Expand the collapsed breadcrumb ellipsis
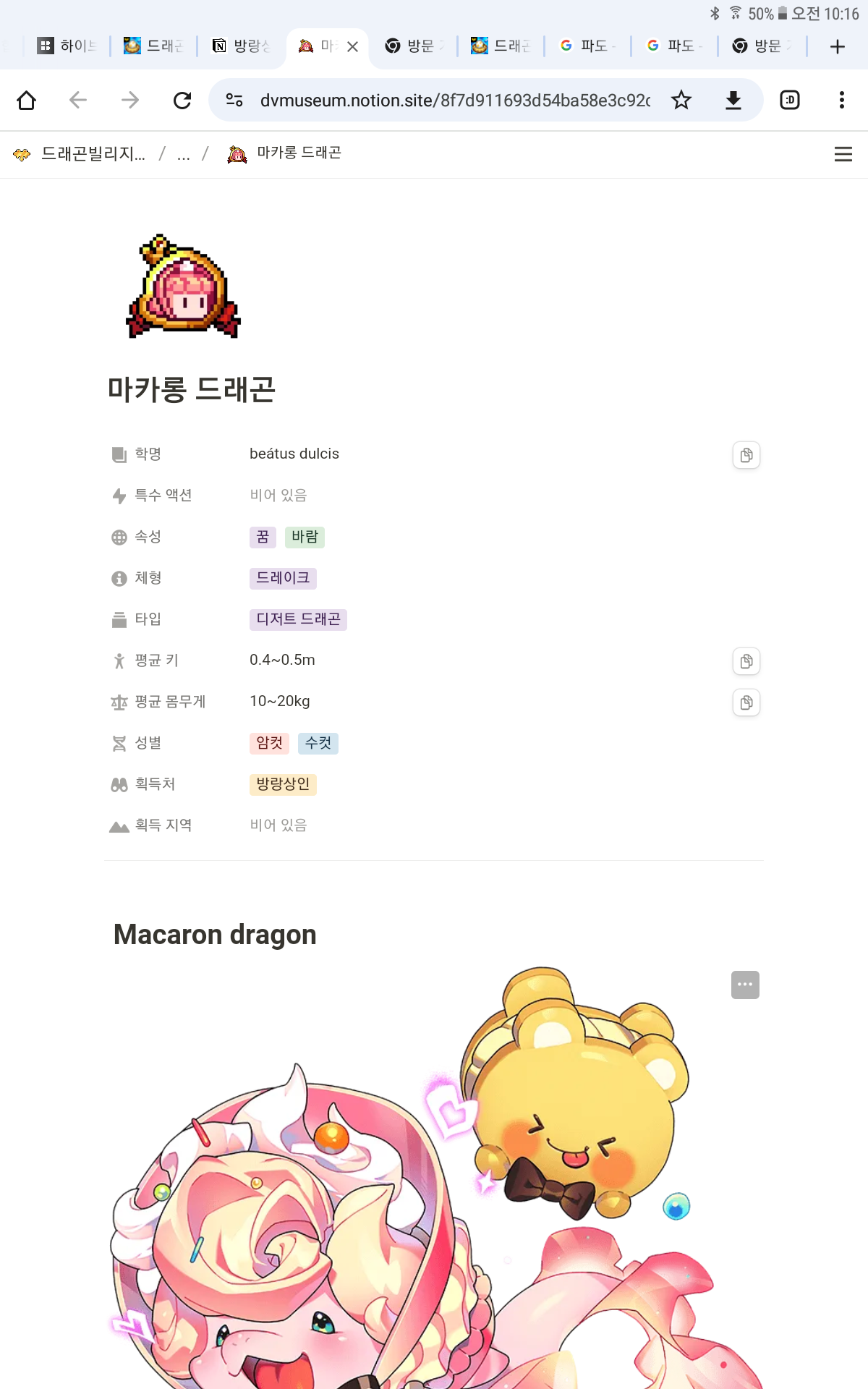Image resolution: width=868 pixels, height=1389 pixels. [x=184, y=153]
